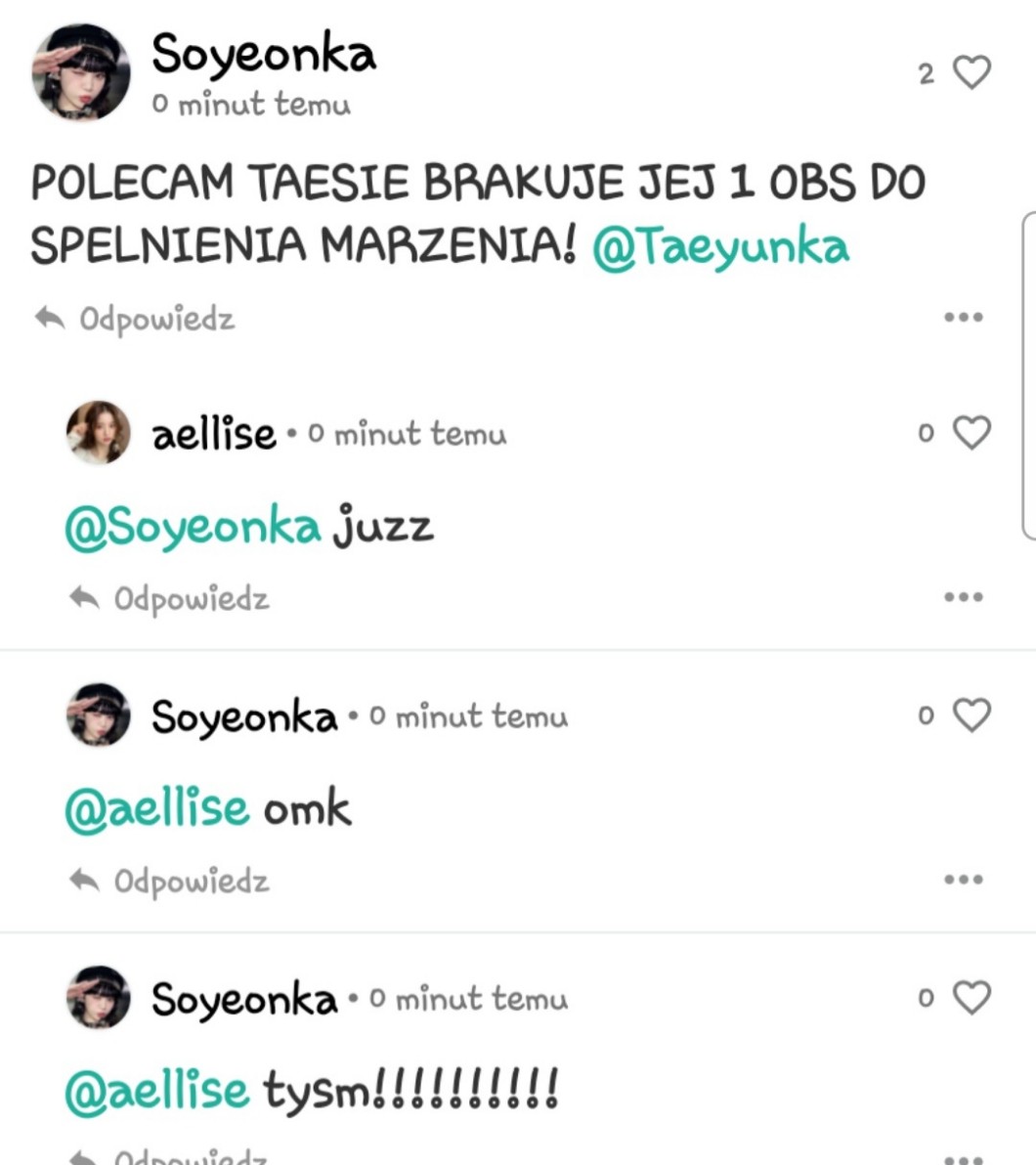Screen dimensions: 1036x1165
Task: Like Soyeonka's "omk" reply
Action: (x=971, y=715)
